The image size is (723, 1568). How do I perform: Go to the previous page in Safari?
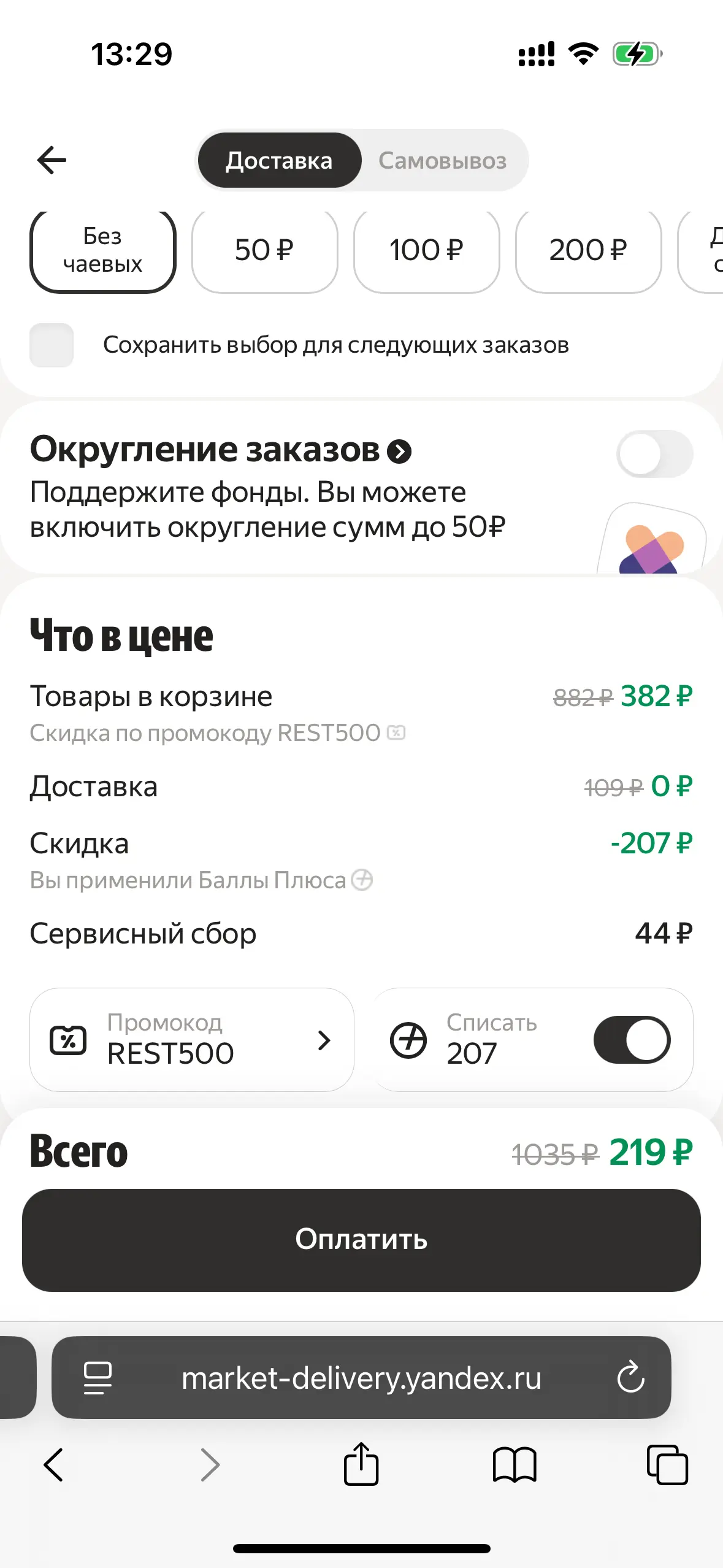[53, 1465]
